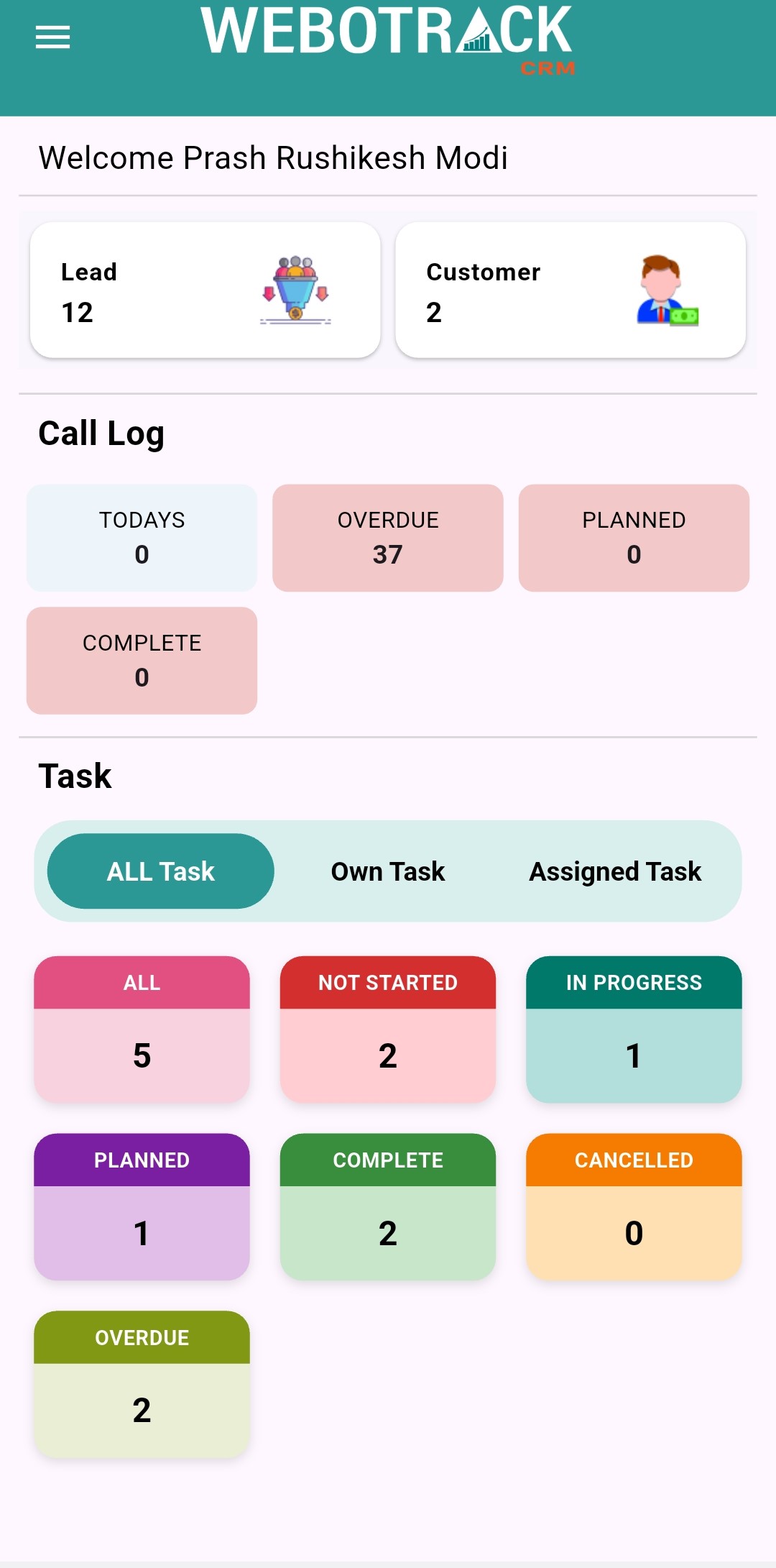Open the Planned tasks tile
Screen dimensions: 776x1568
142,1206
